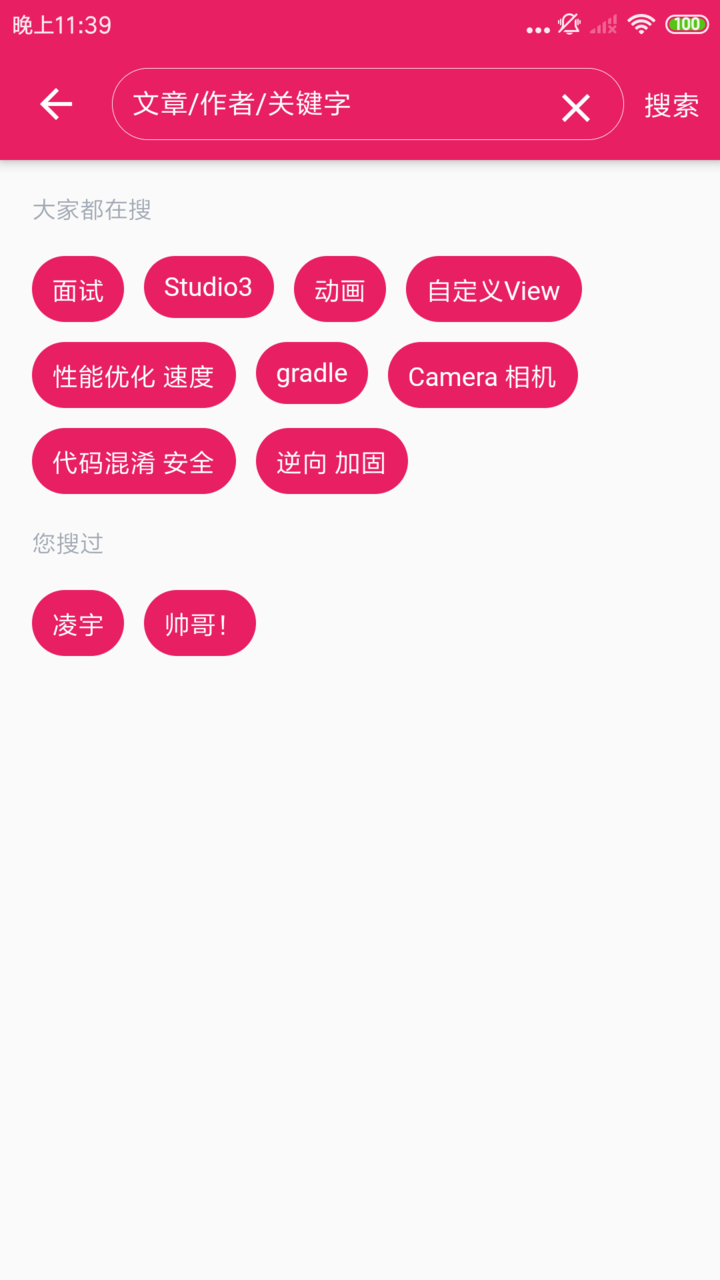The width and height of the screenshot is (720, 1280).
Task: Tap the Camera 相机 suggestion
Action: (483, 376)
